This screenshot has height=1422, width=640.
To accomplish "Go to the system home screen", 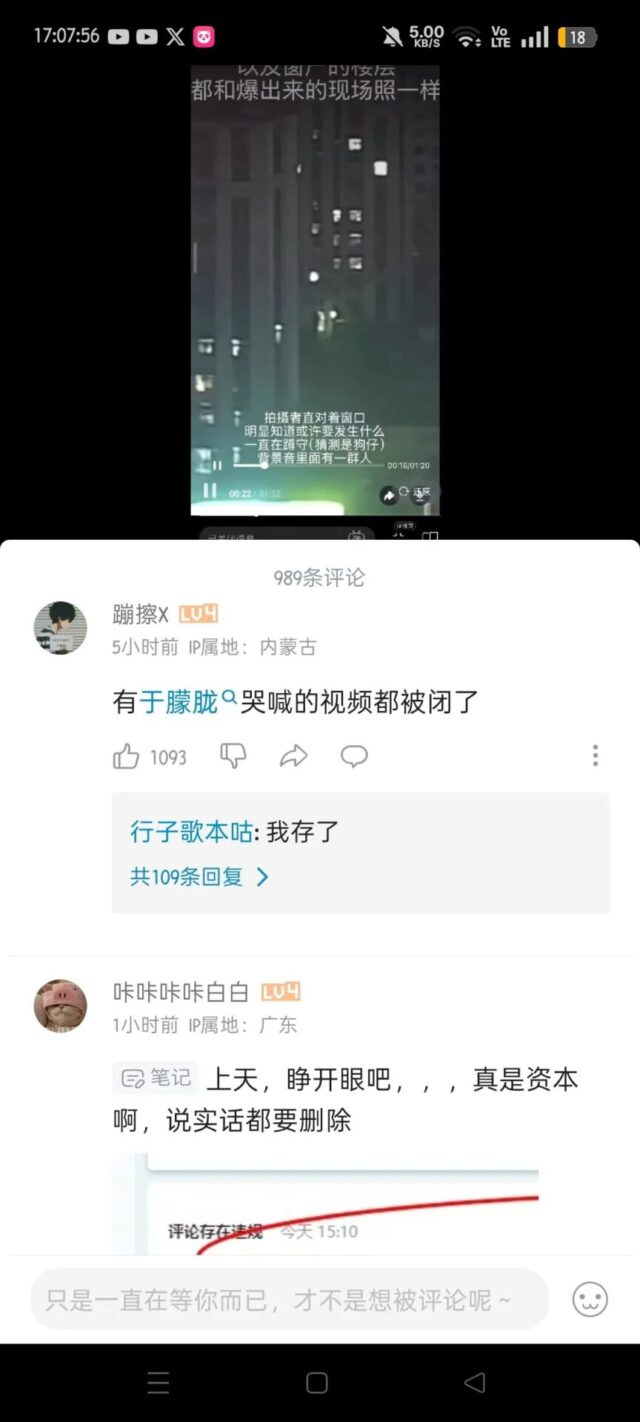I will pyautogui.click(x=317, y=1382).
